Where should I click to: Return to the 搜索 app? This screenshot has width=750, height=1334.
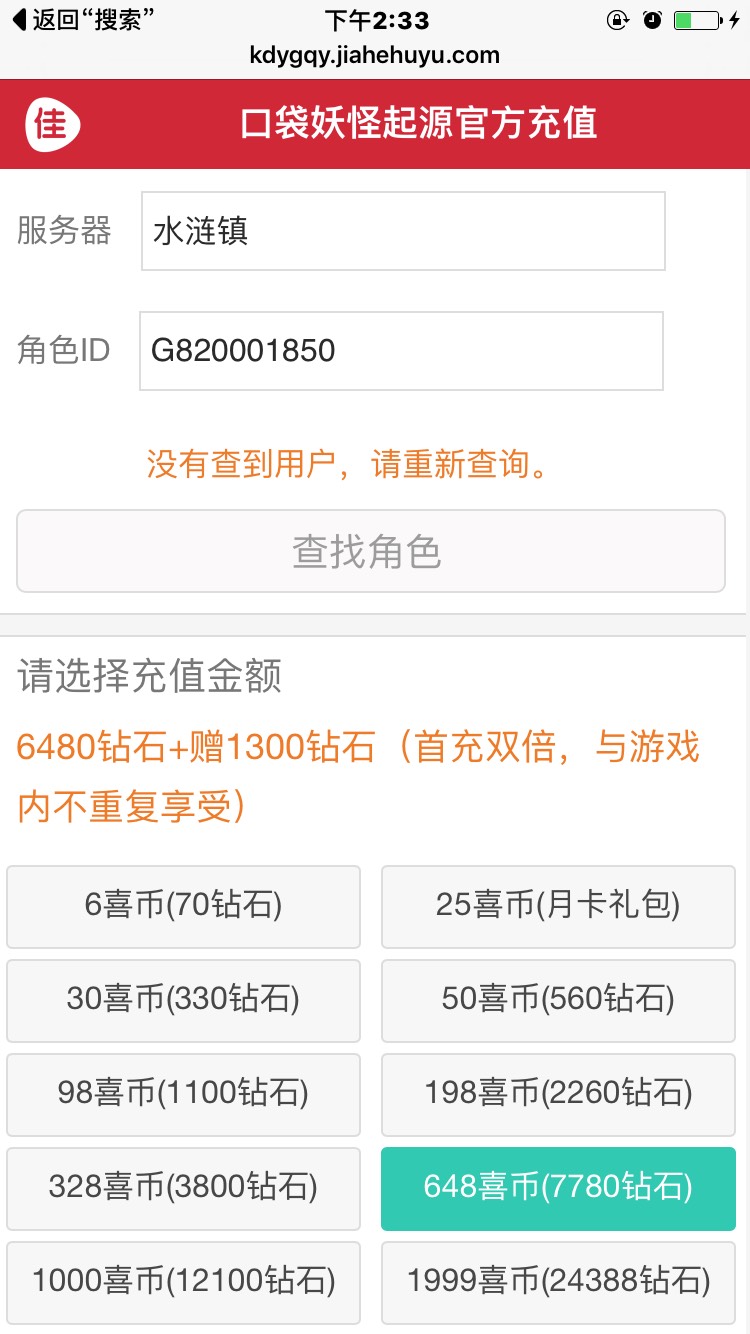click(83, 20)
